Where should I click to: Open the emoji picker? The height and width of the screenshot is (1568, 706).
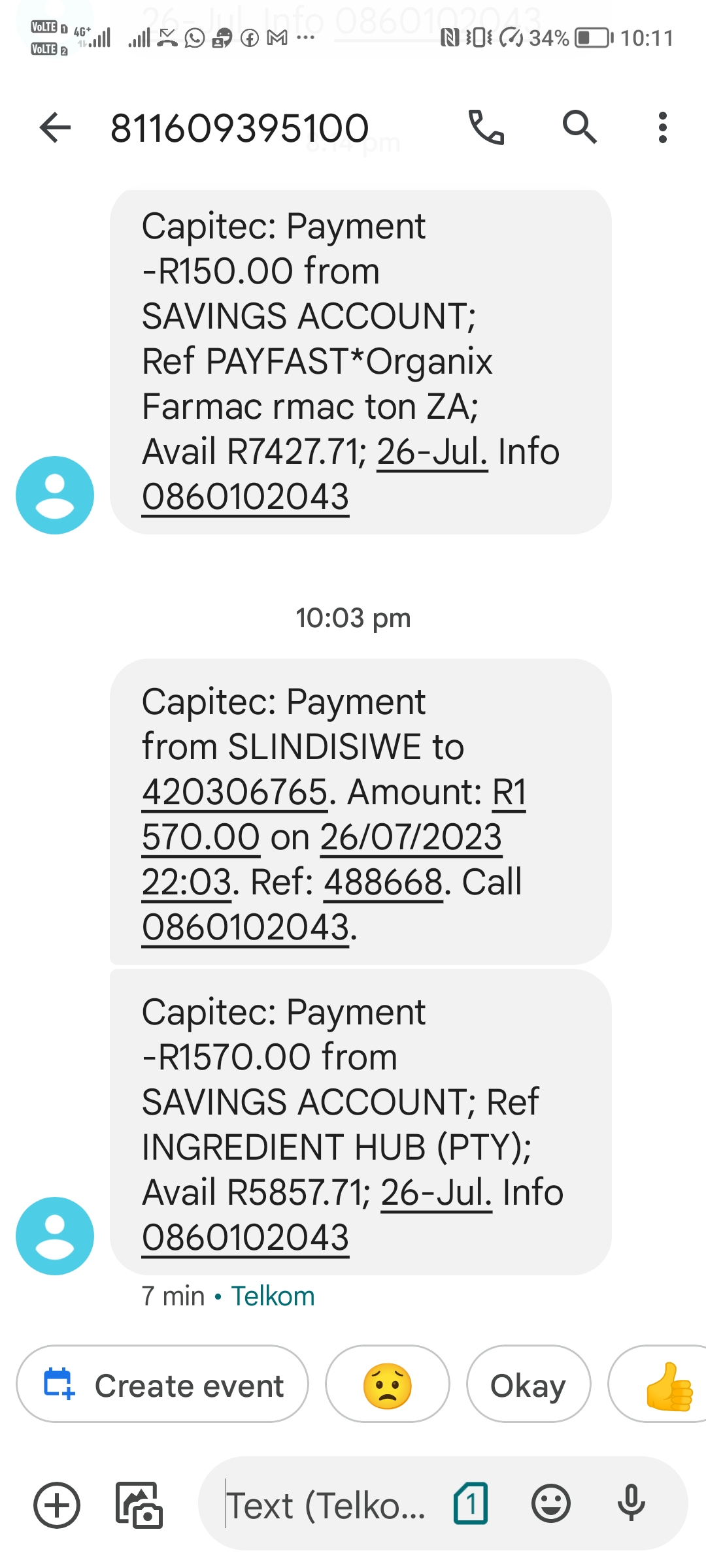[x=550, y=1504]
